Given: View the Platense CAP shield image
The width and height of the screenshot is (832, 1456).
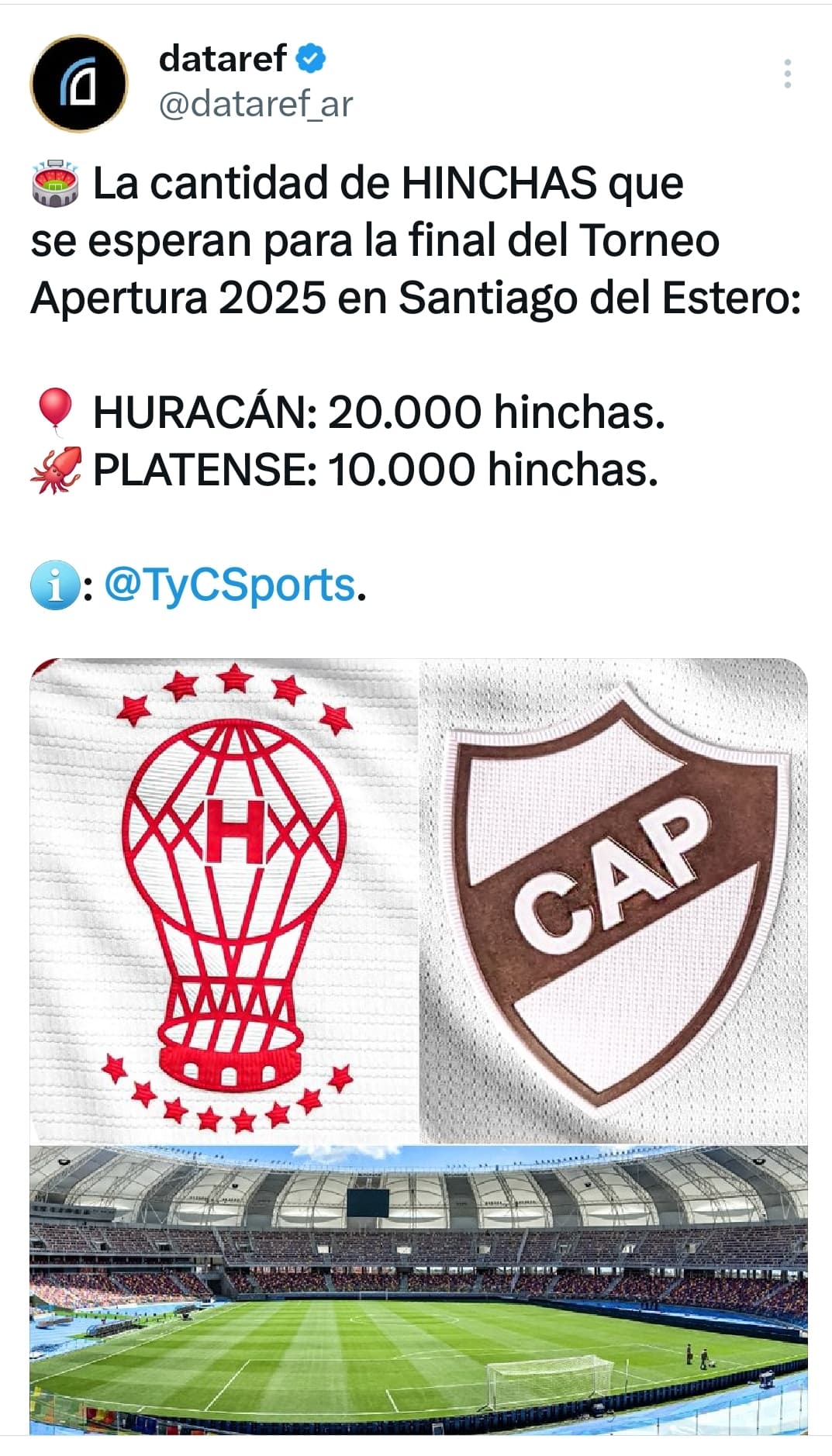Looking at the screenshot, I should pyautogui.click(x=614, y=901).
